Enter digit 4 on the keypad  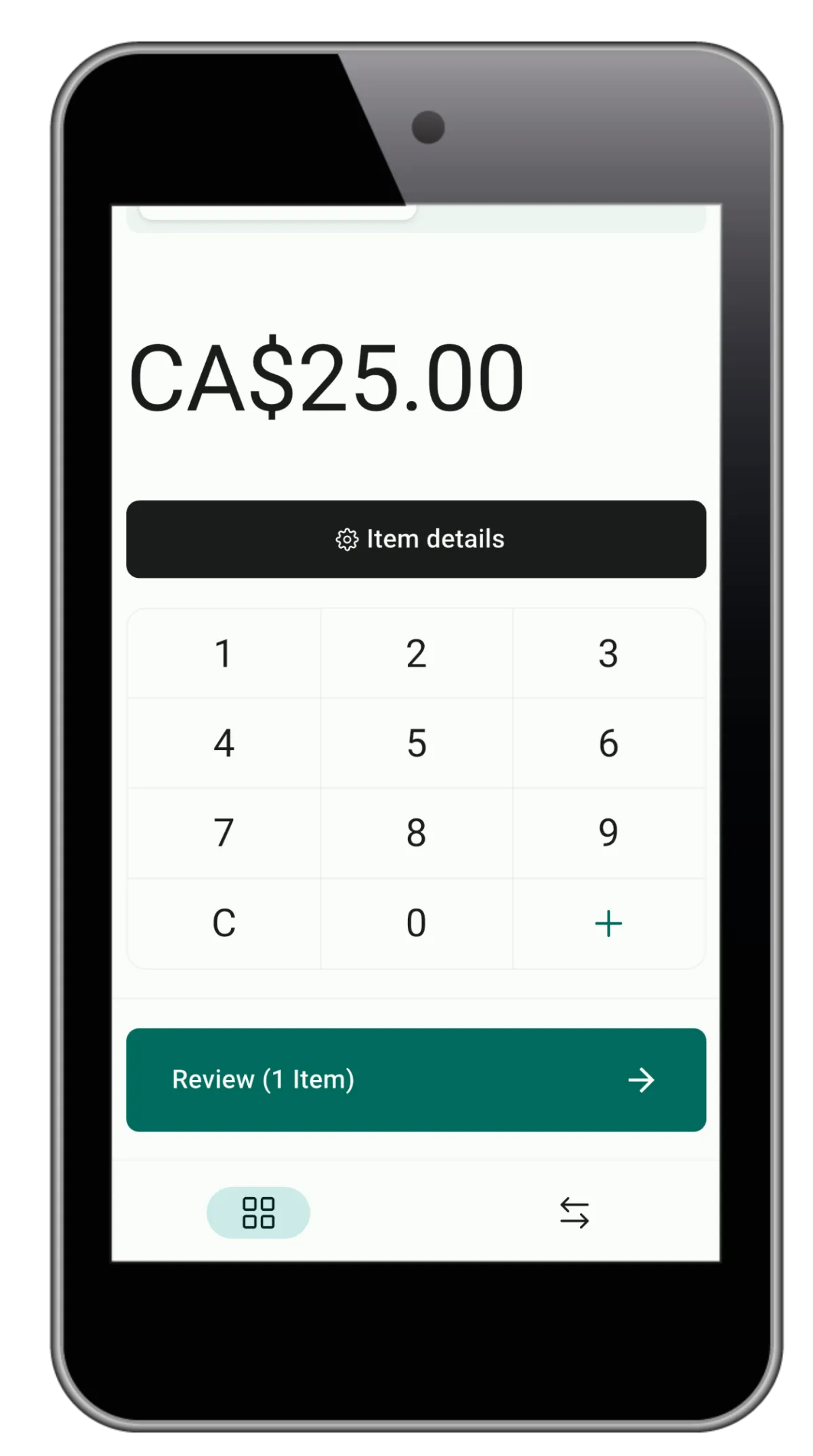pyautogui.click(x=224, y=743)
